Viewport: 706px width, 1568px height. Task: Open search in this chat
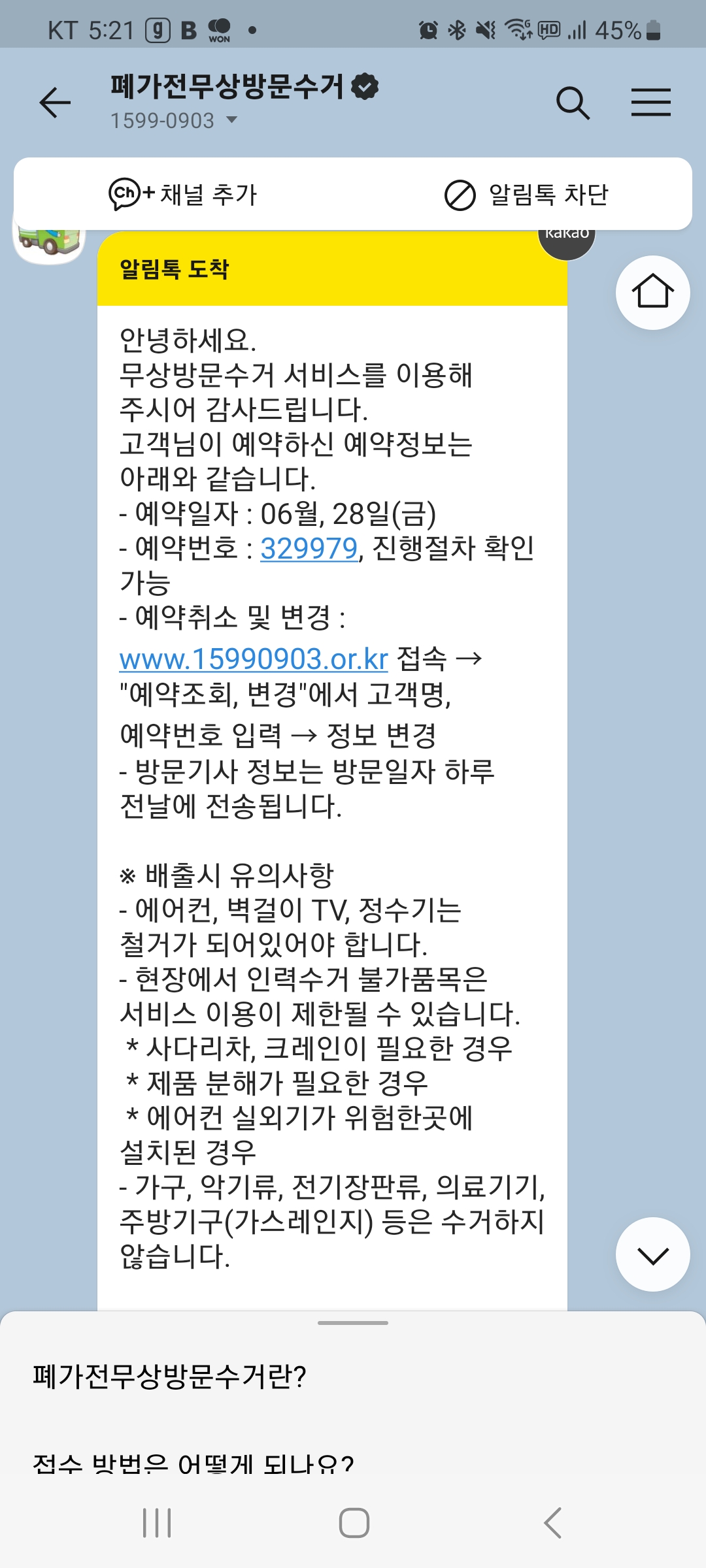coord(573,103)
